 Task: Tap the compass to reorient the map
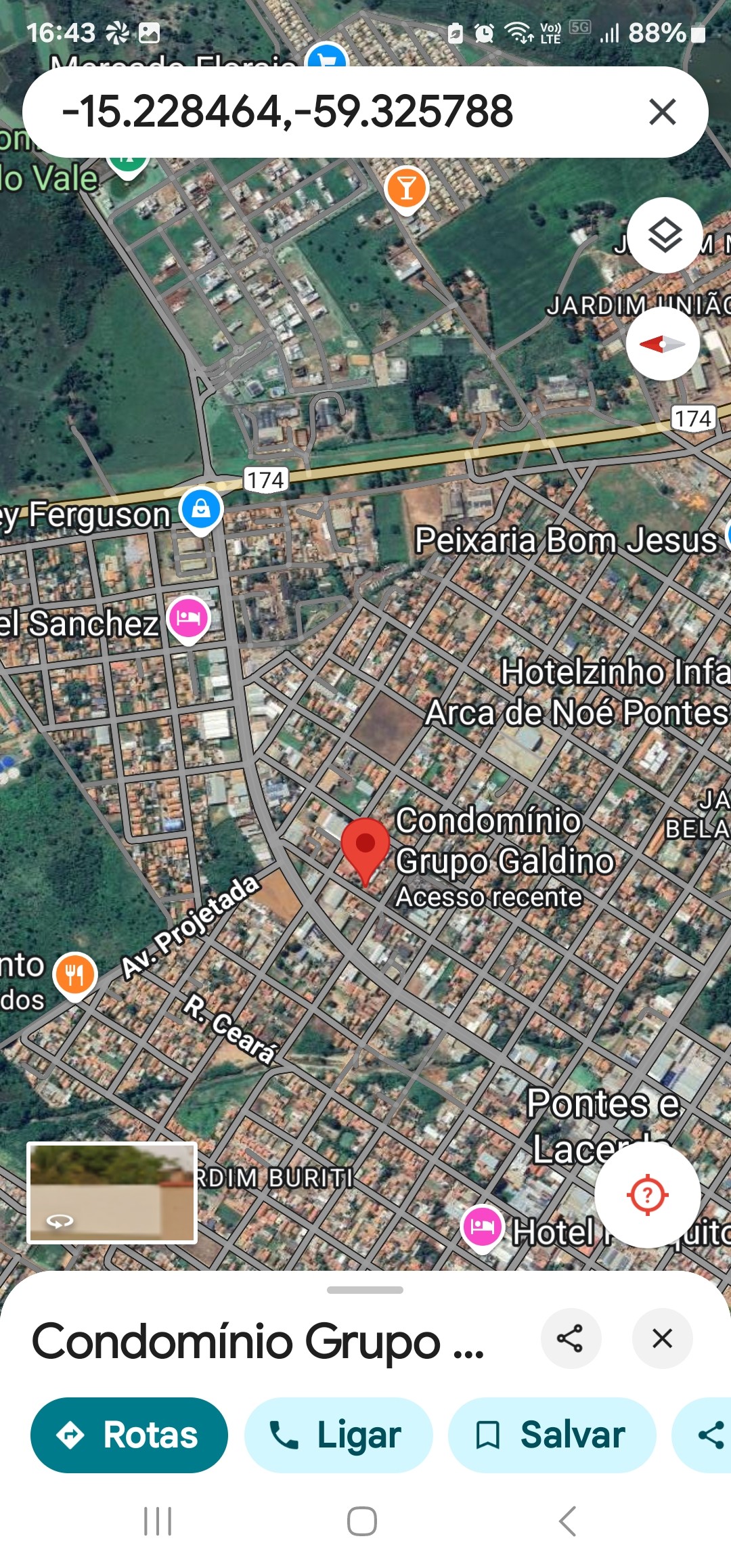click(x=662, y=344)
